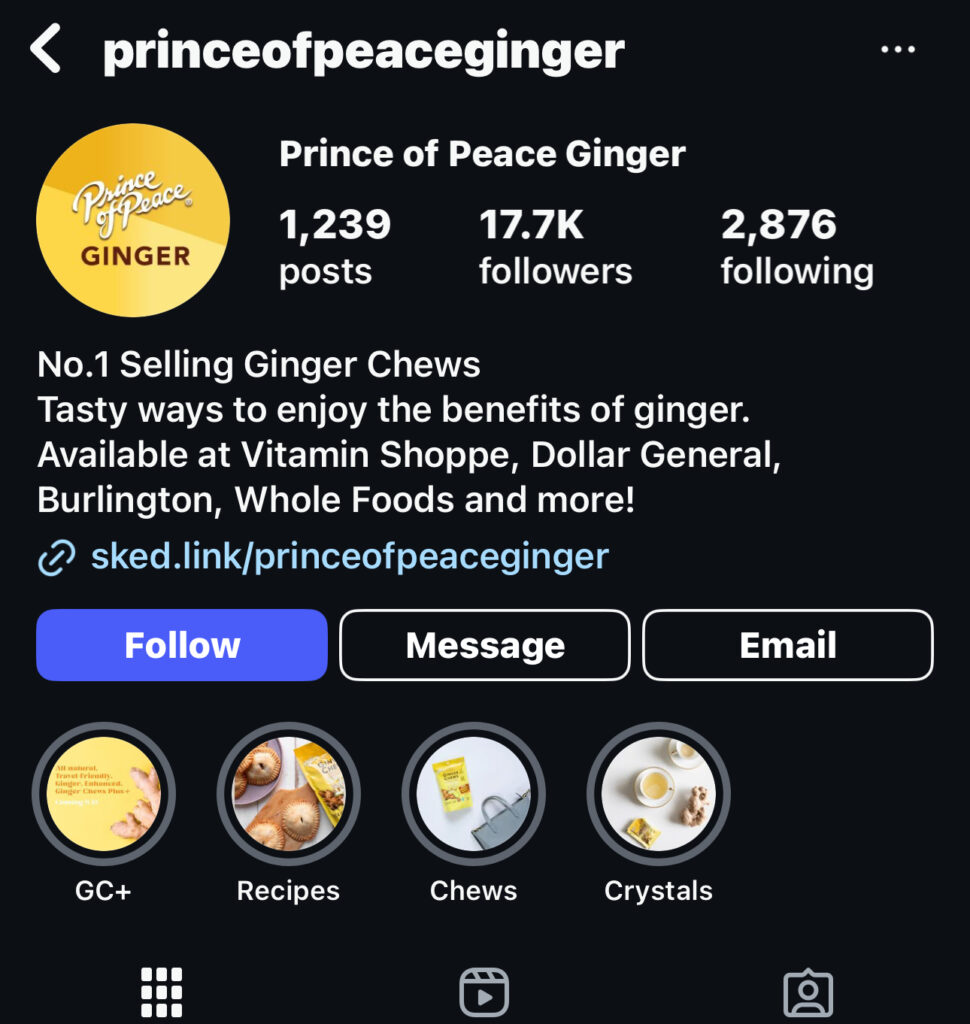
Task: Go back using the arrow icon
Action: [x=47, y=50]
